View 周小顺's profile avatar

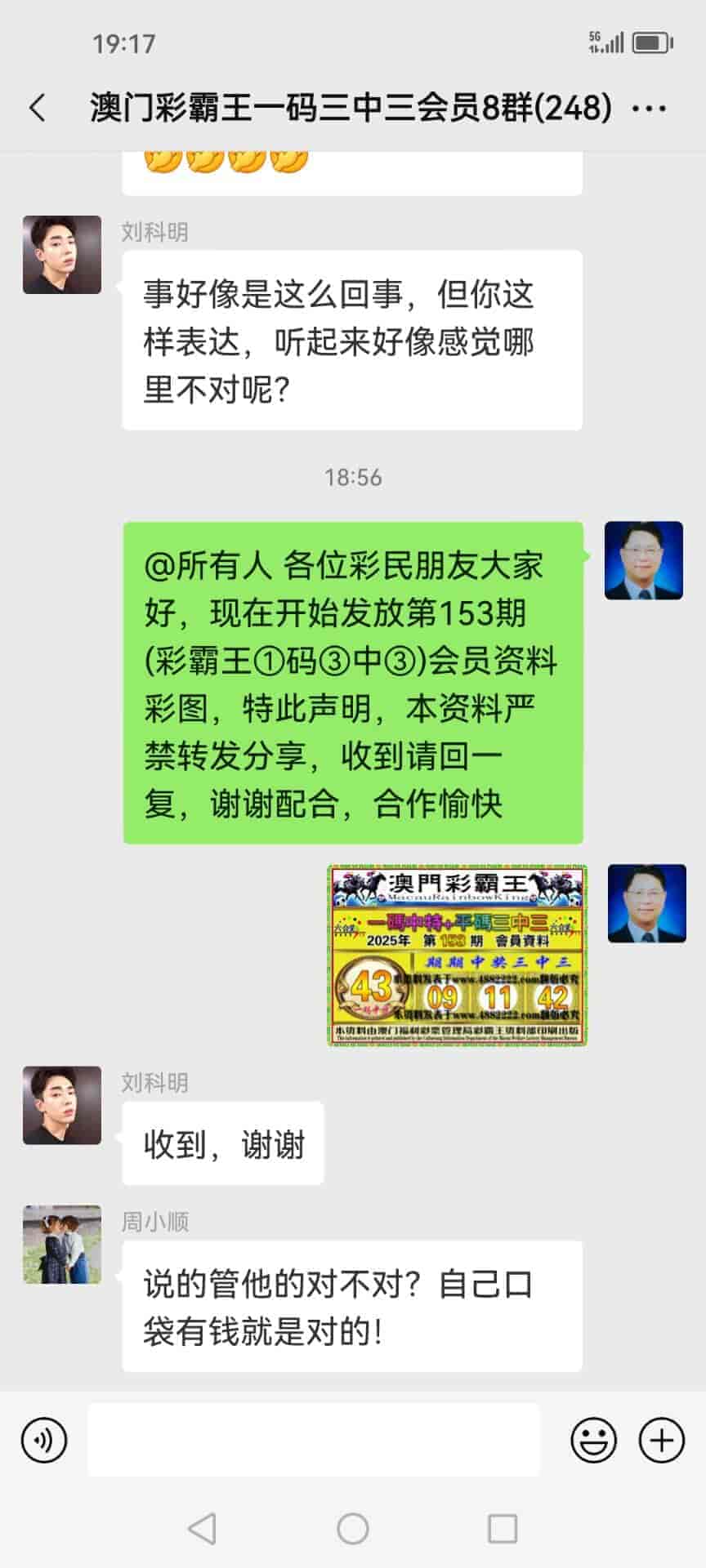coord(62,1245)
